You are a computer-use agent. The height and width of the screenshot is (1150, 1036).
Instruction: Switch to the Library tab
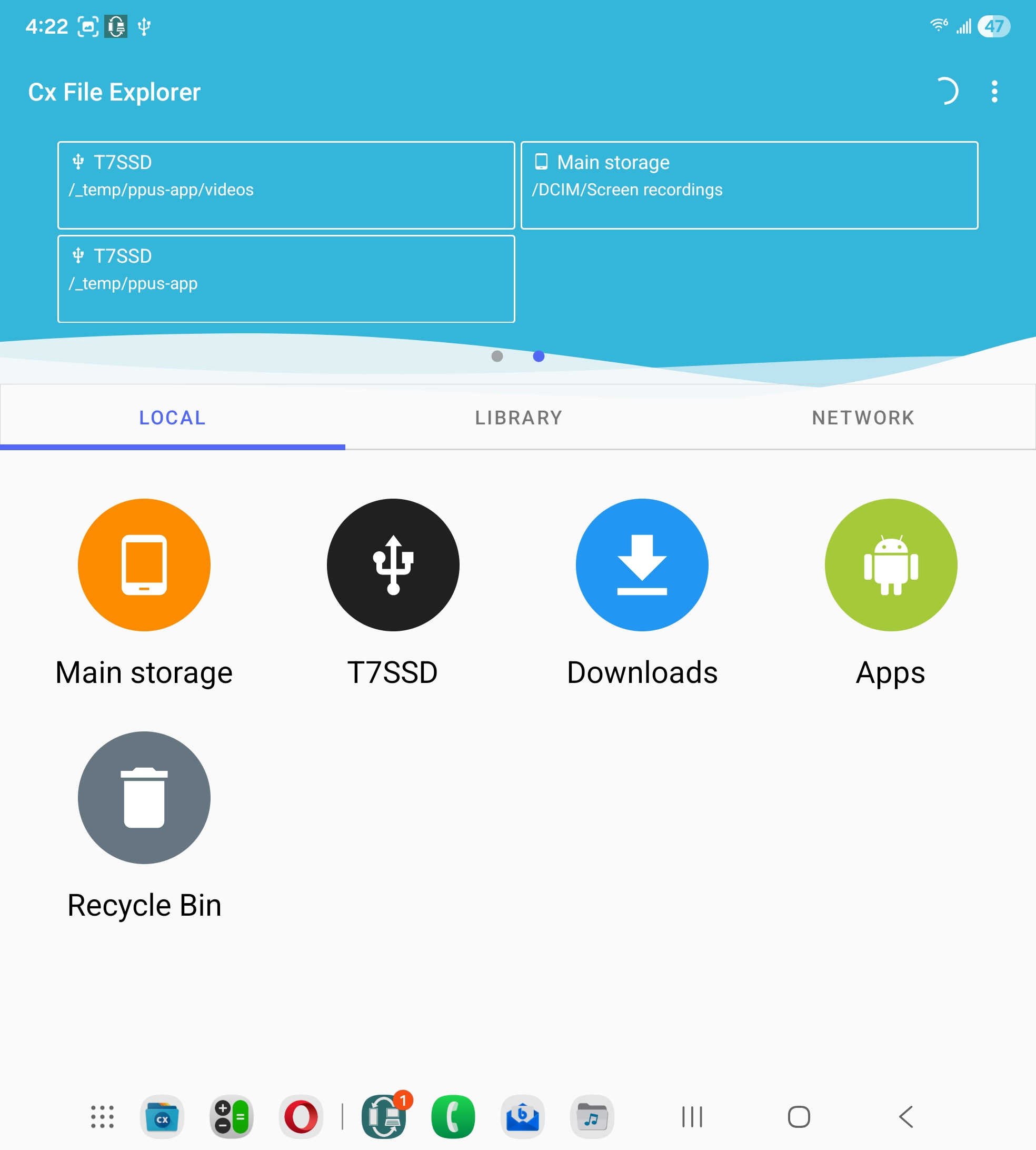(x=518, y=418)
